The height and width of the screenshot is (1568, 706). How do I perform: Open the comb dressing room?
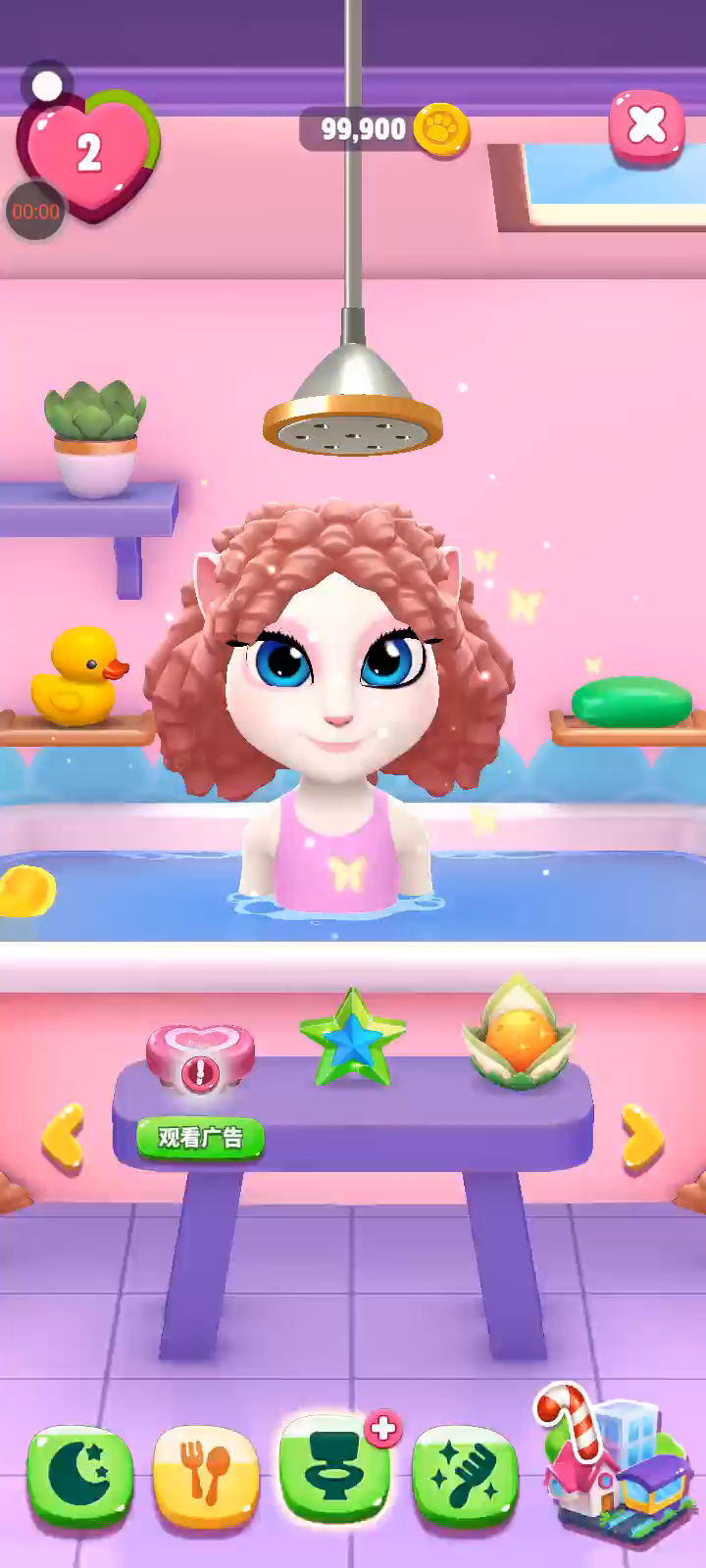pos(465,1474)
